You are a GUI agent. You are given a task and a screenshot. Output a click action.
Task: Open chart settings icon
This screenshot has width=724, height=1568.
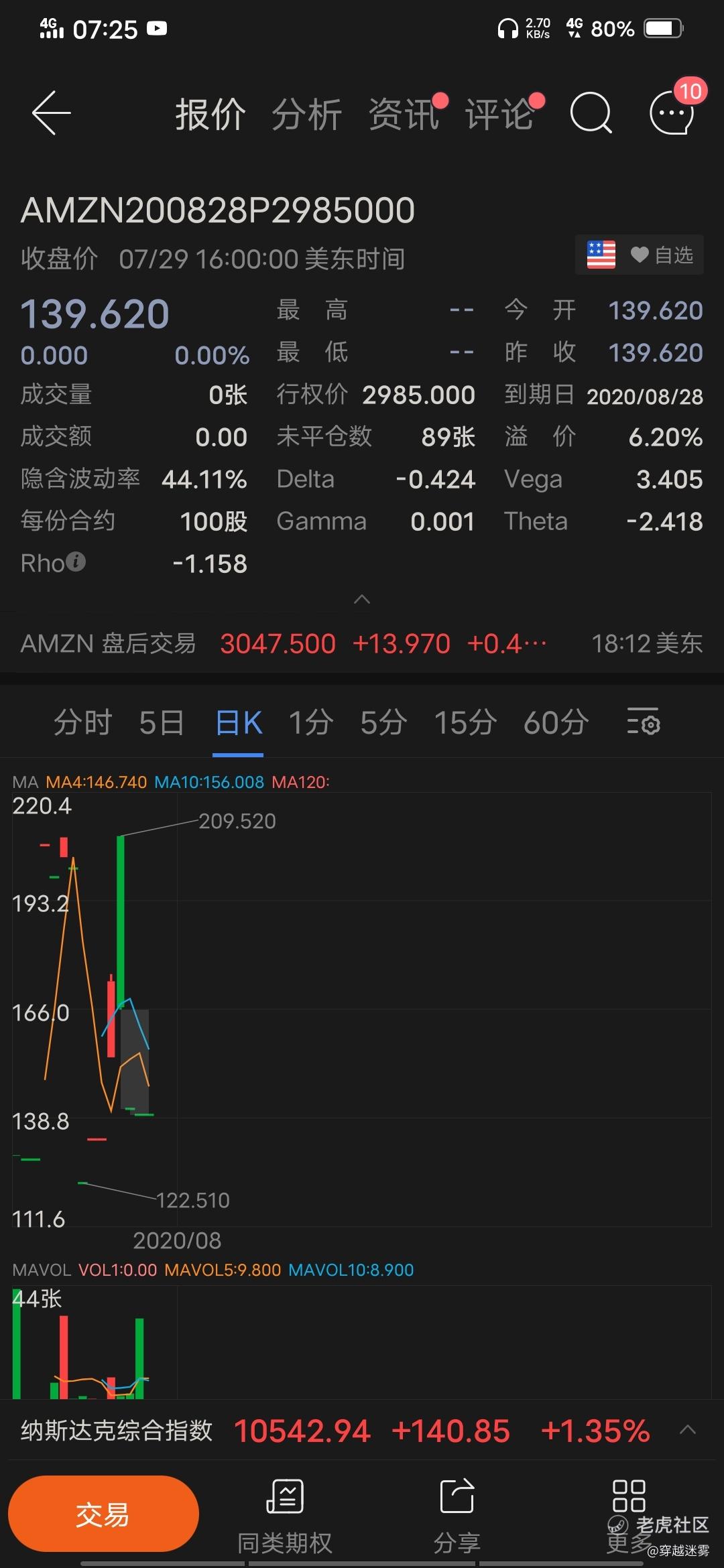[644, 722]
